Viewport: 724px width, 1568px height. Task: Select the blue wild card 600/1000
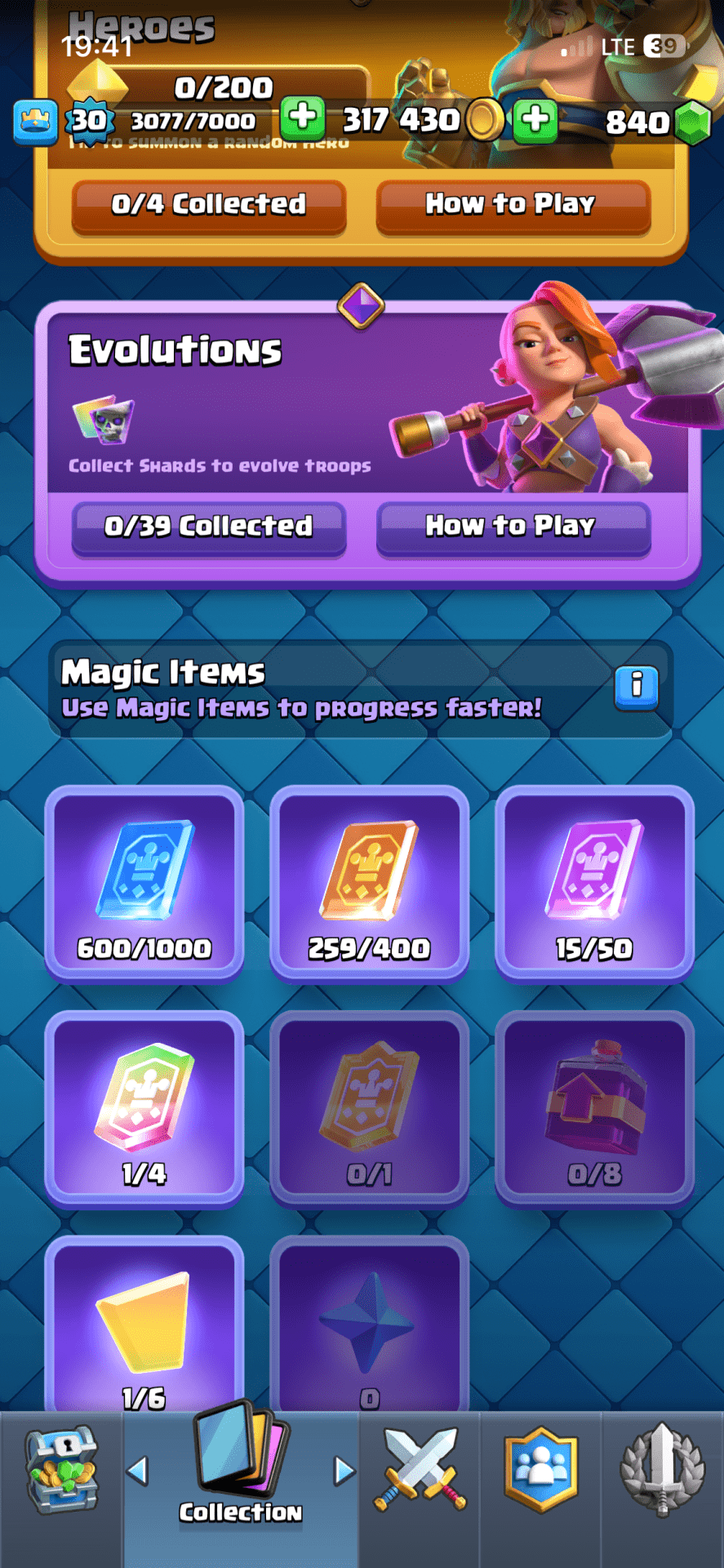coord(144,882)
